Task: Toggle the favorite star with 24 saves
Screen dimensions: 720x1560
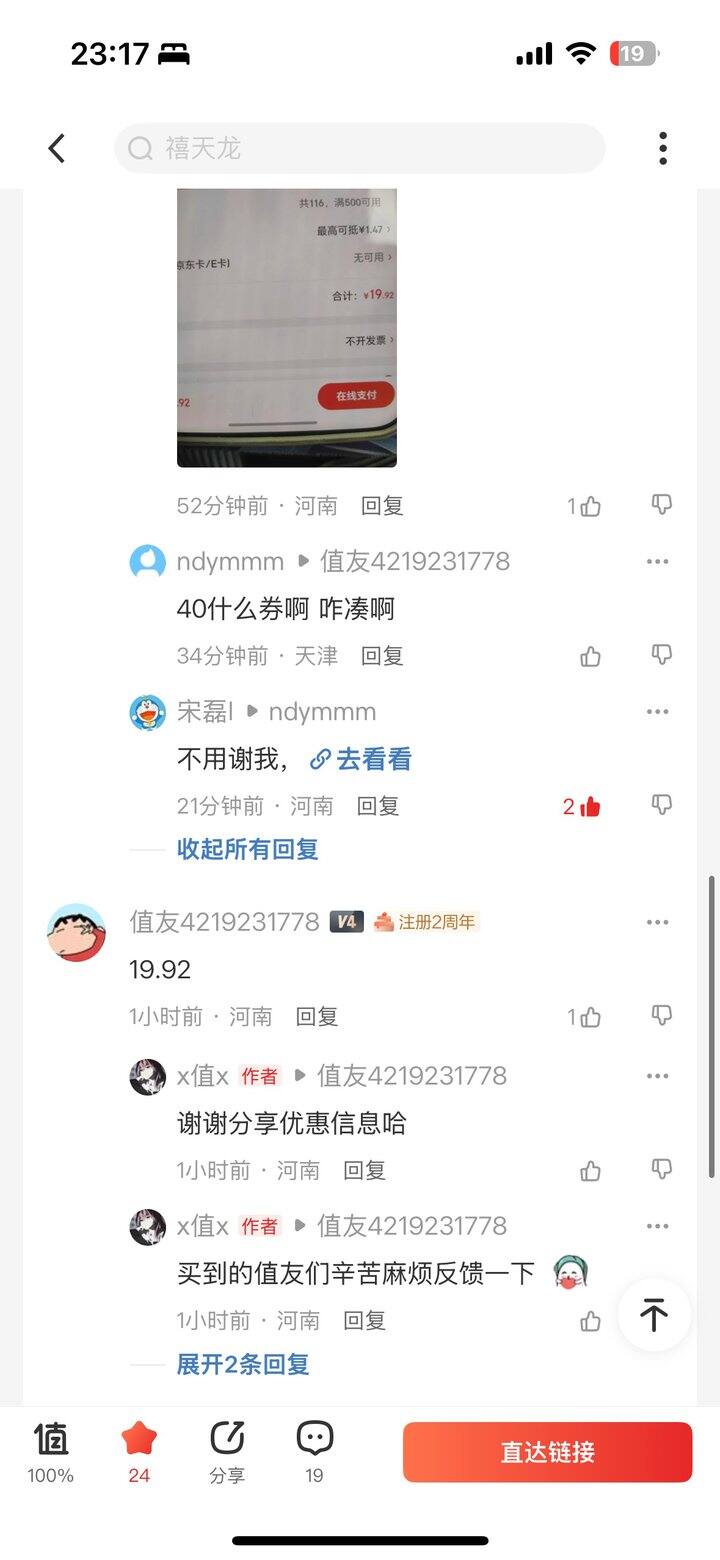Action: 139,1450
